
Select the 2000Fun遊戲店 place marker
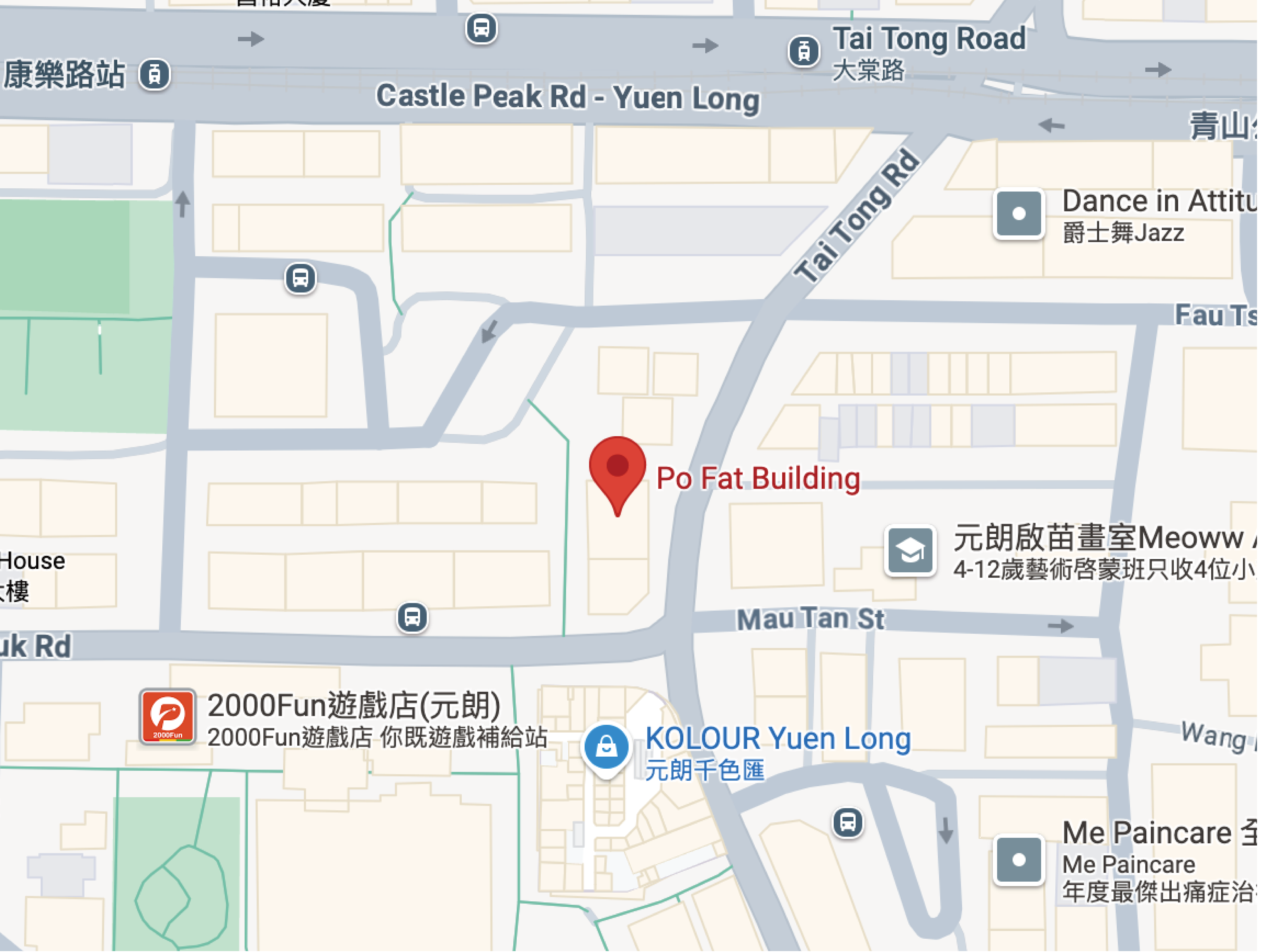(168, 717)
